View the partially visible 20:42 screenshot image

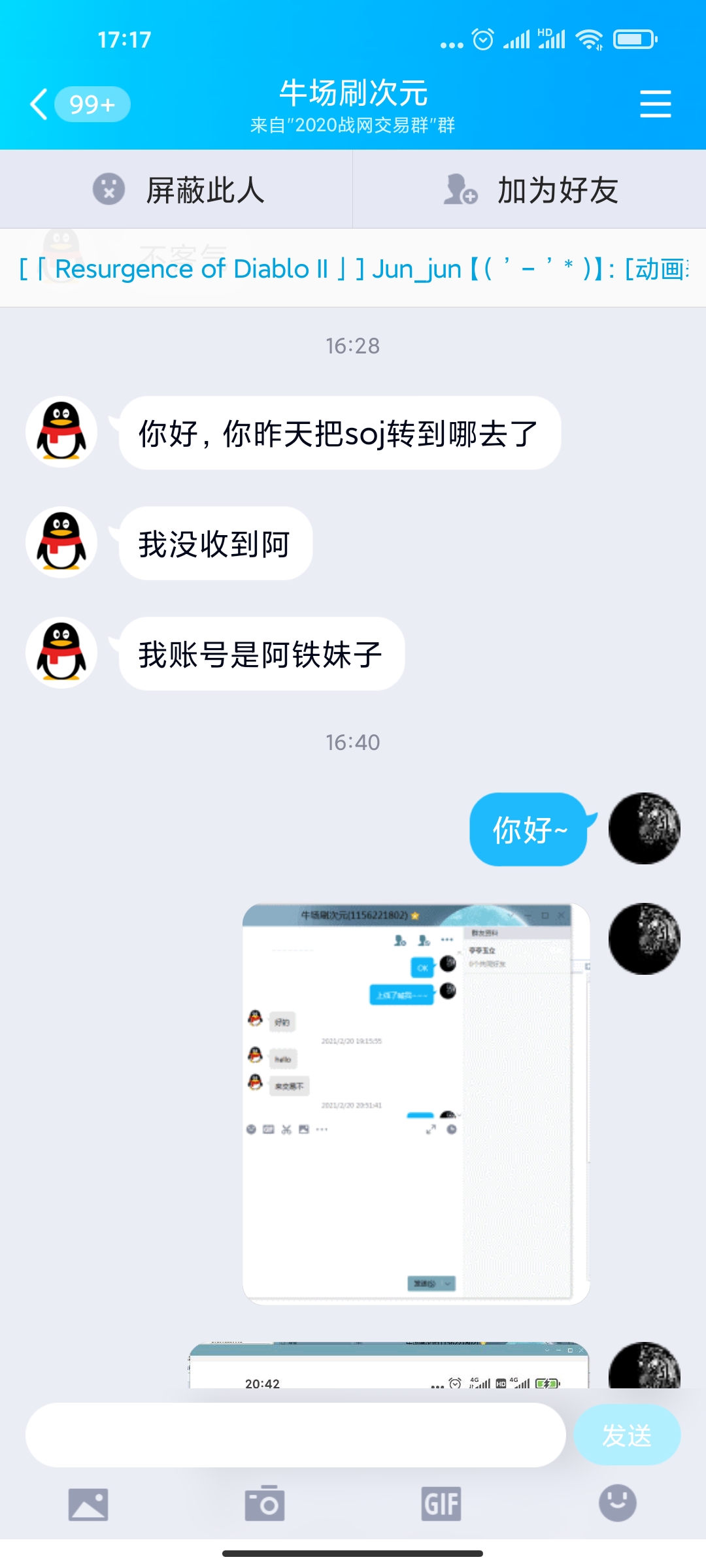pos(389,1367)
